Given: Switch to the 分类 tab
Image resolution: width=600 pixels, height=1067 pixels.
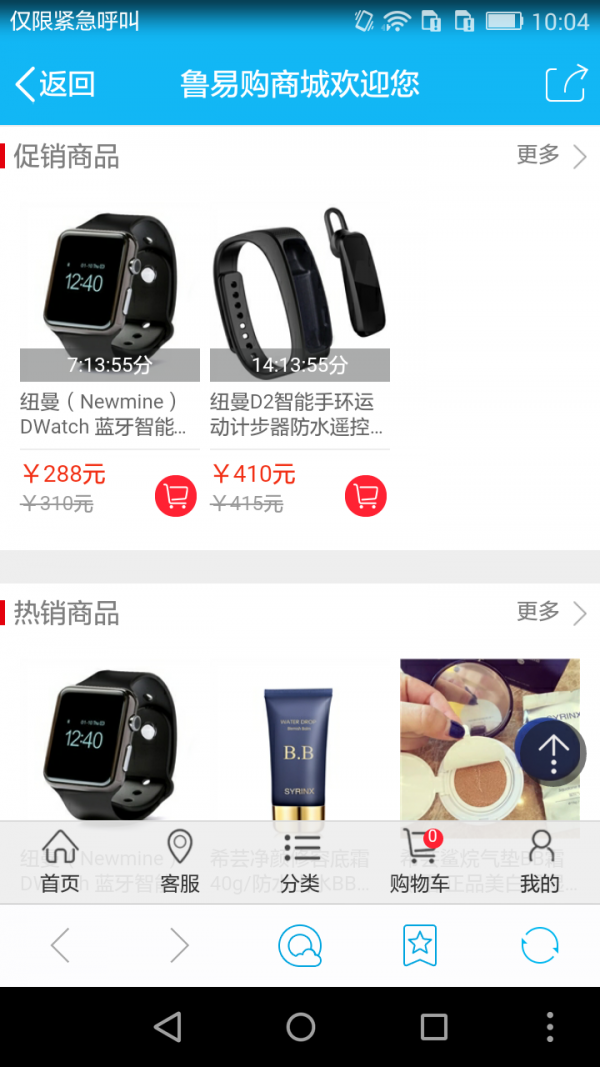Looking at the screenshot, I should (300, 862).
